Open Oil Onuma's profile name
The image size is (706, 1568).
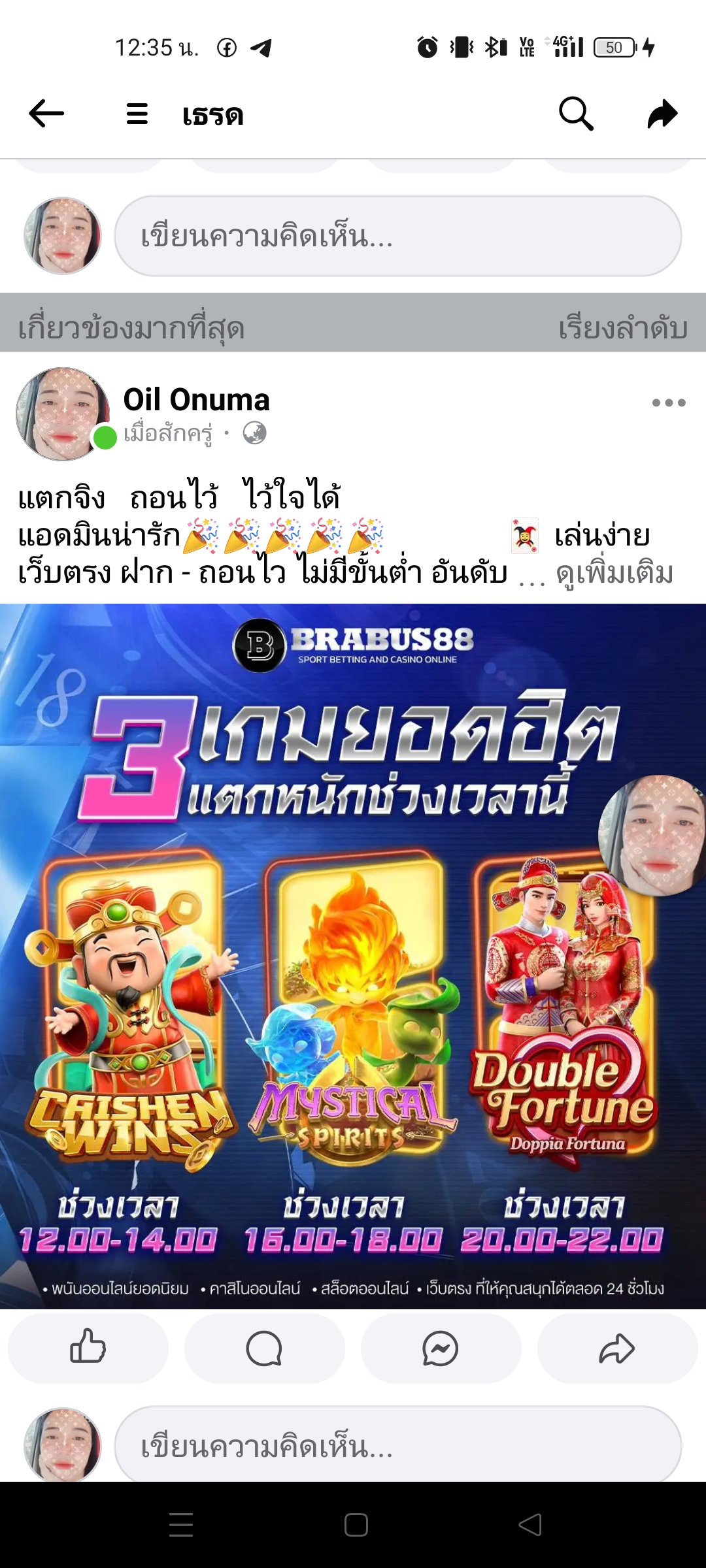196,399
